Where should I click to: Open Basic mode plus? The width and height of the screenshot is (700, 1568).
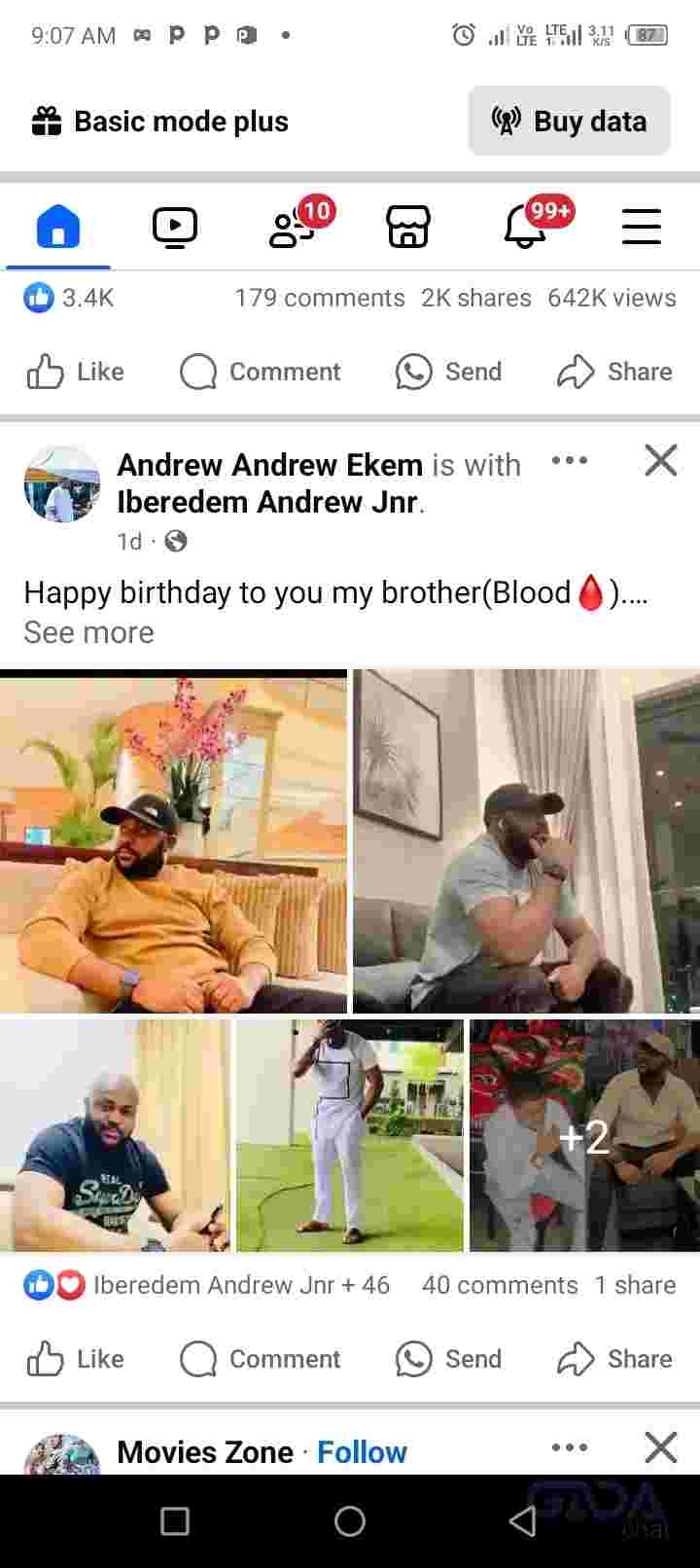coord(160,122)
